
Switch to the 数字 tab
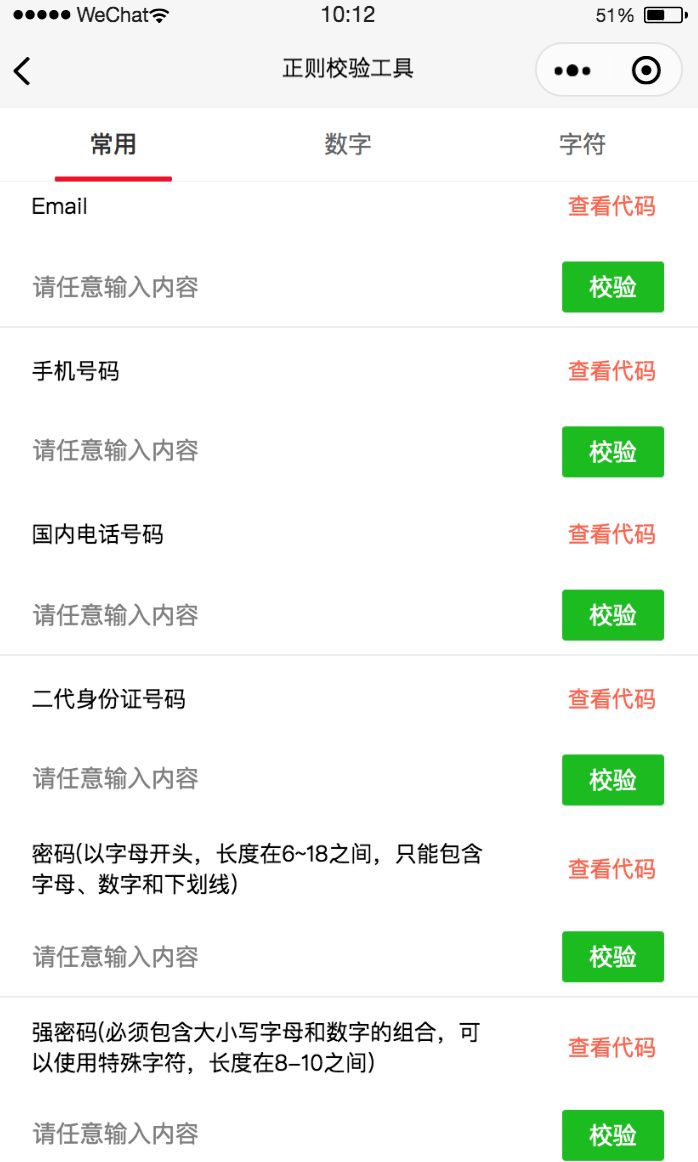coord(348,145)
